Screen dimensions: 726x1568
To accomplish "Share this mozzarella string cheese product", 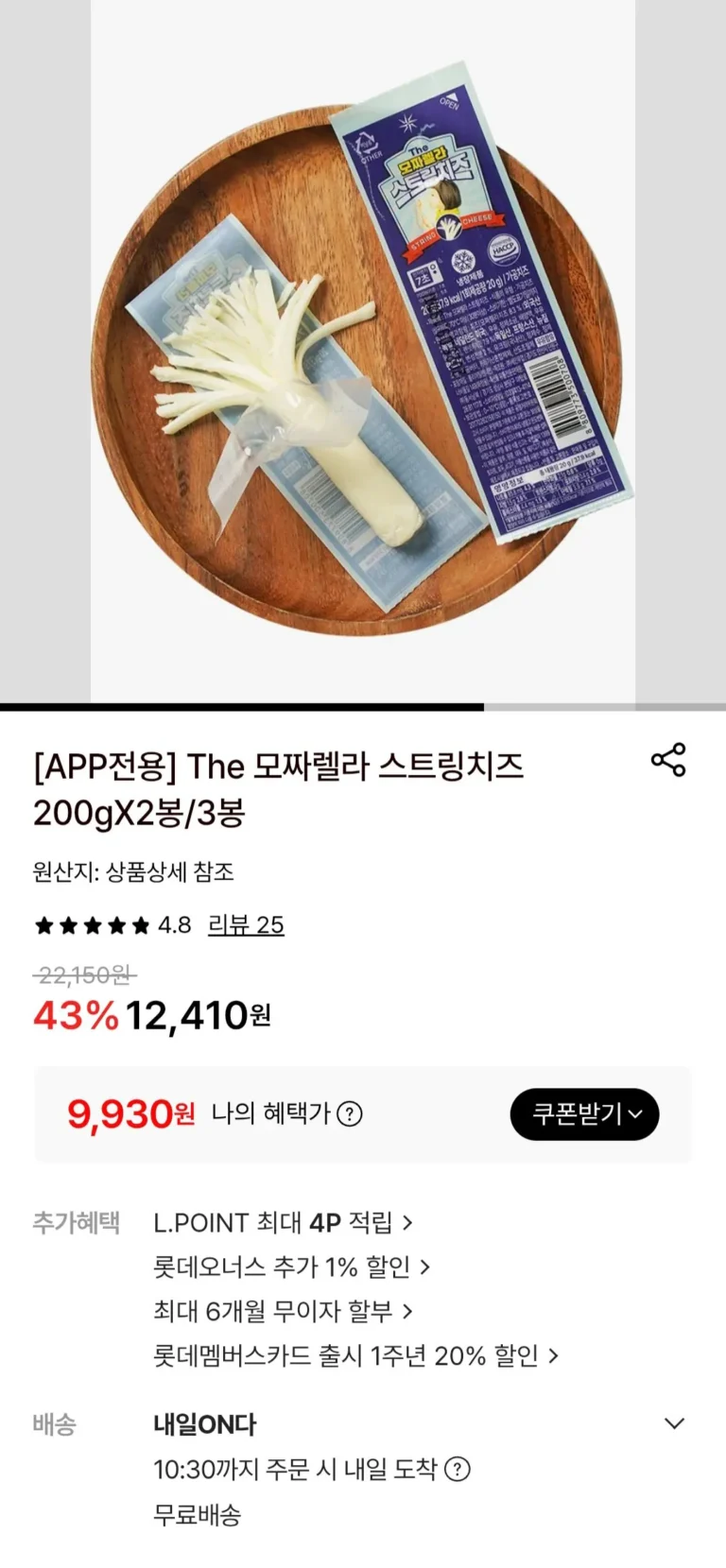I will coord(668,760).
